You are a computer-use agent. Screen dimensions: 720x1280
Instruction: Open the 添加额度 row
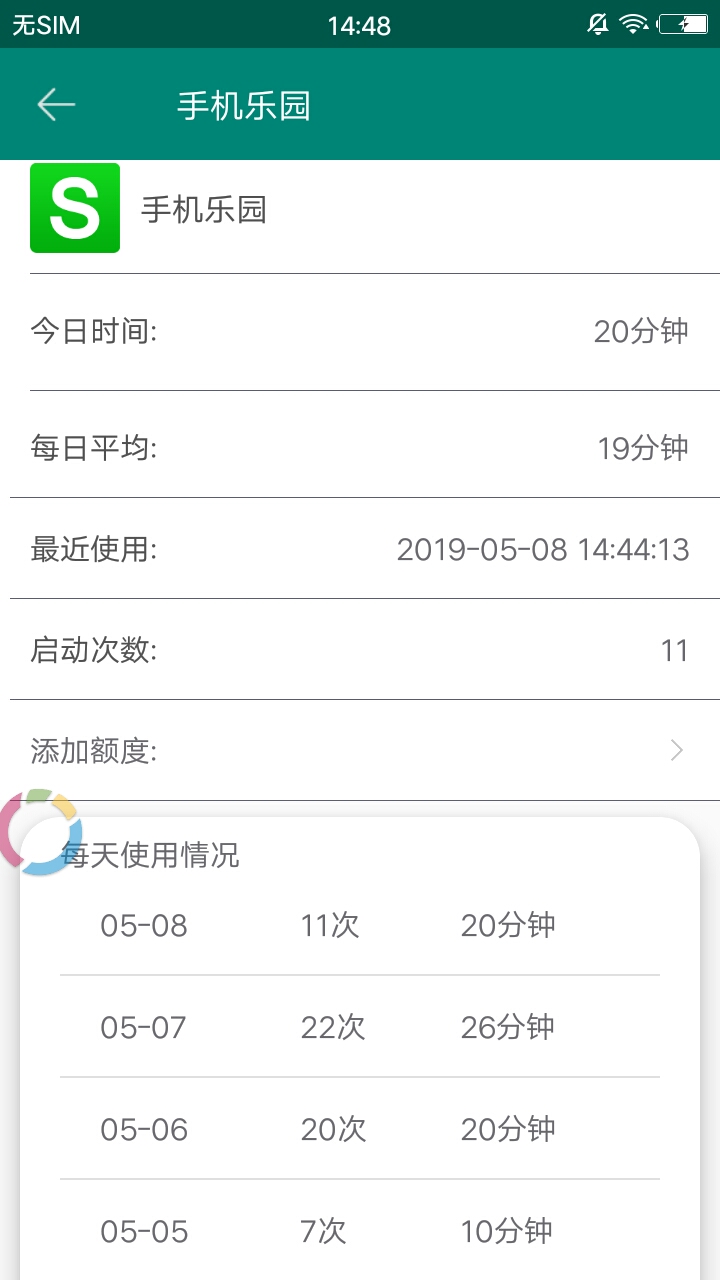coord(360,750)
